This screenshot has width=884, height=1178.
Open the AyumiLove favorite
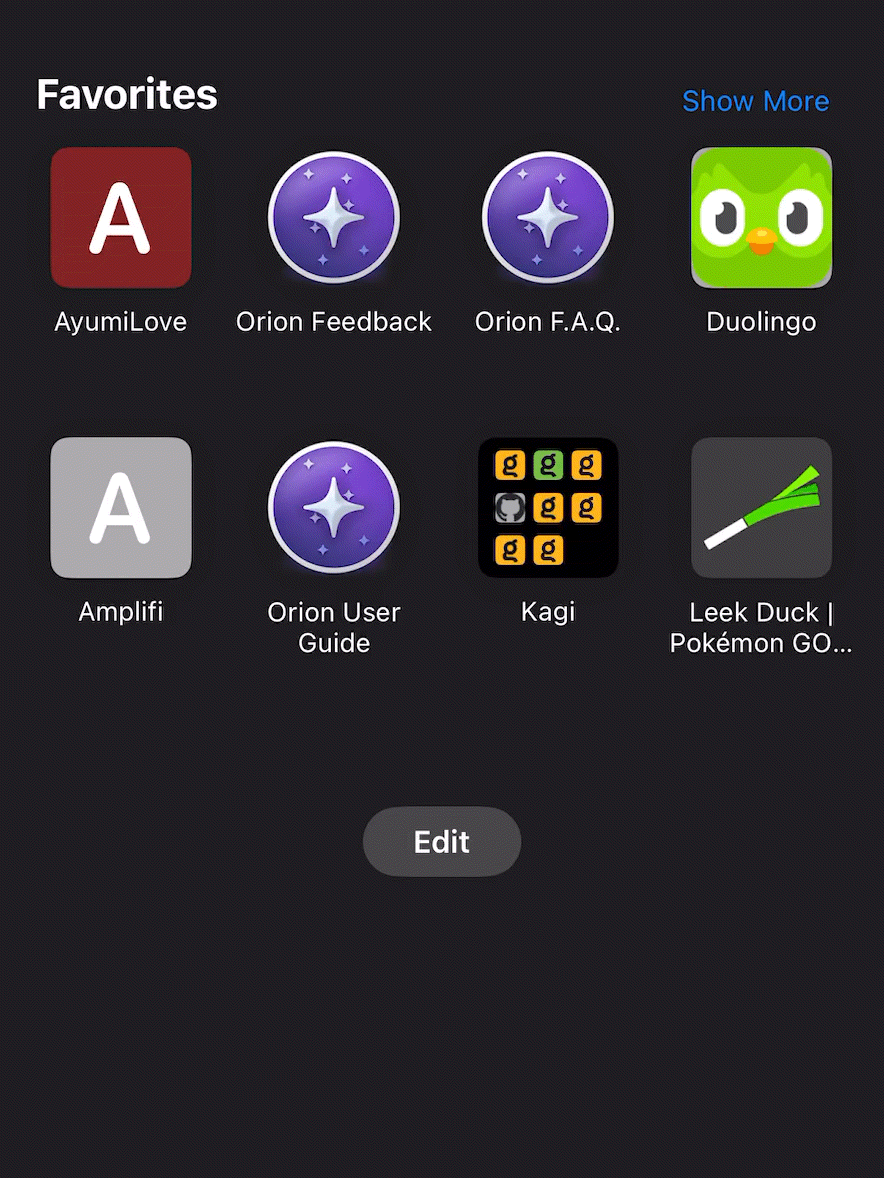(121, 218)
